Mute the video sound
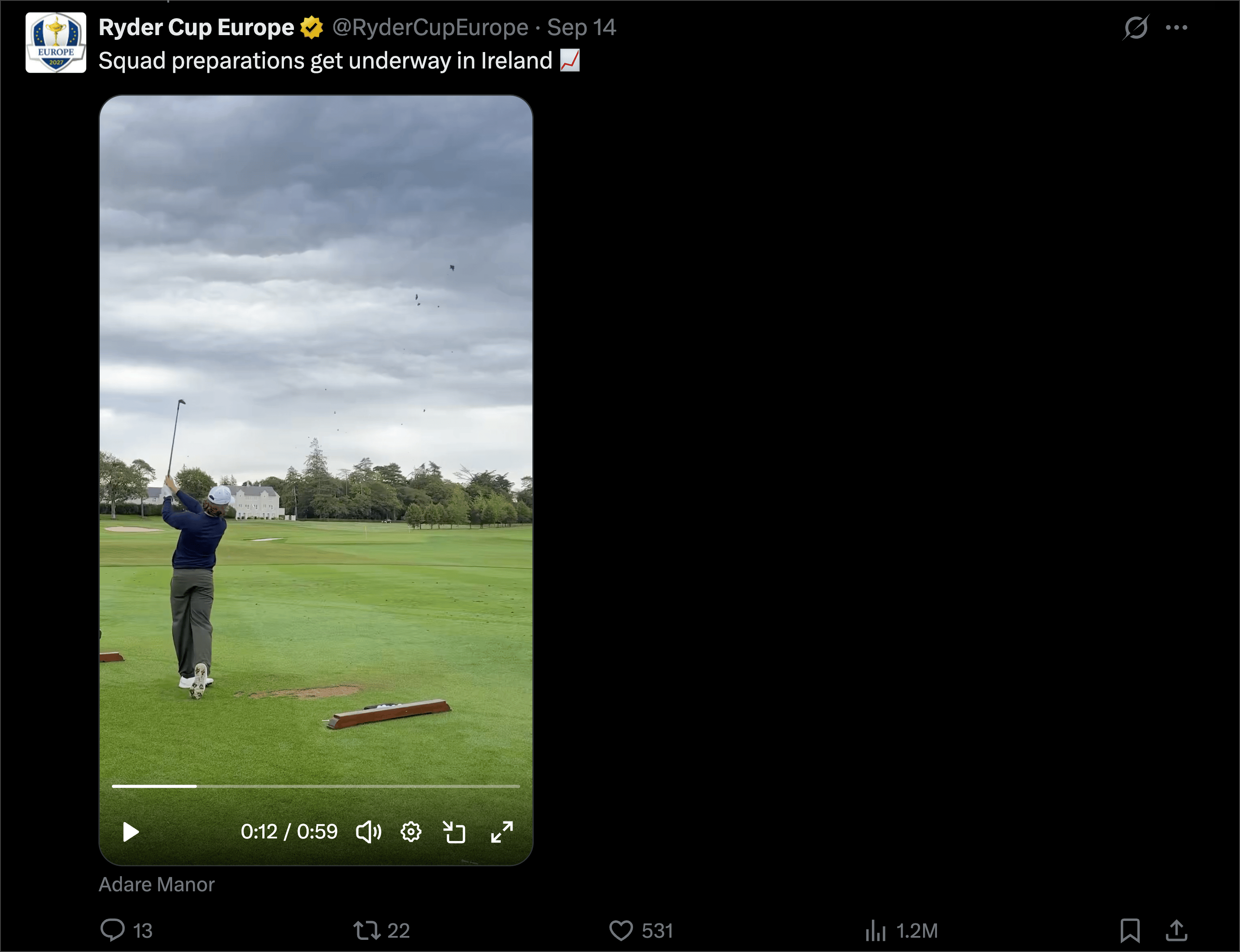Image resolution: width=1240 pixels, height=952 pixels. [x=369, y=832]
